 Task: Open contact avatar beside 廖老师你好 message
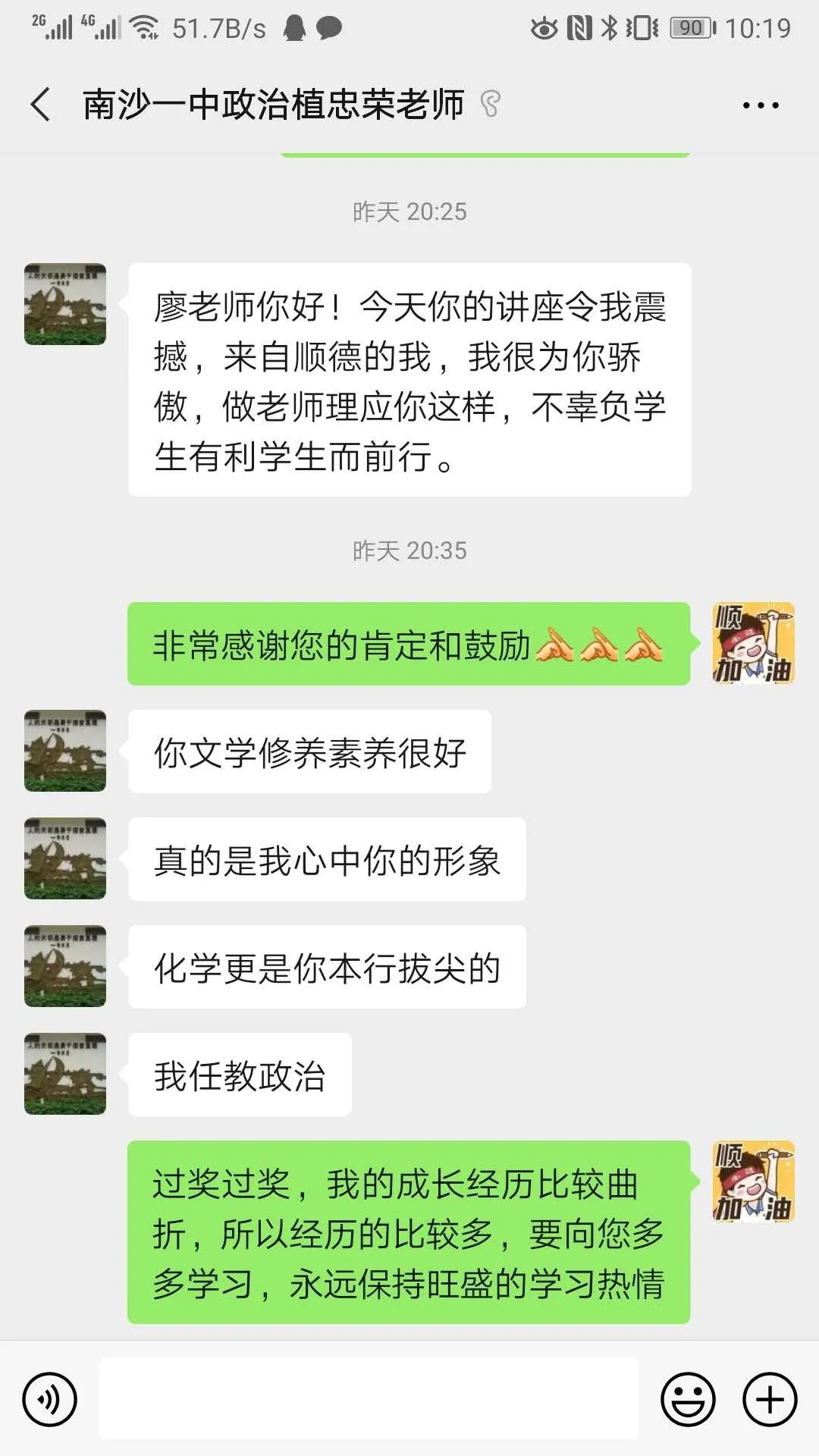[x=65, y=304]
